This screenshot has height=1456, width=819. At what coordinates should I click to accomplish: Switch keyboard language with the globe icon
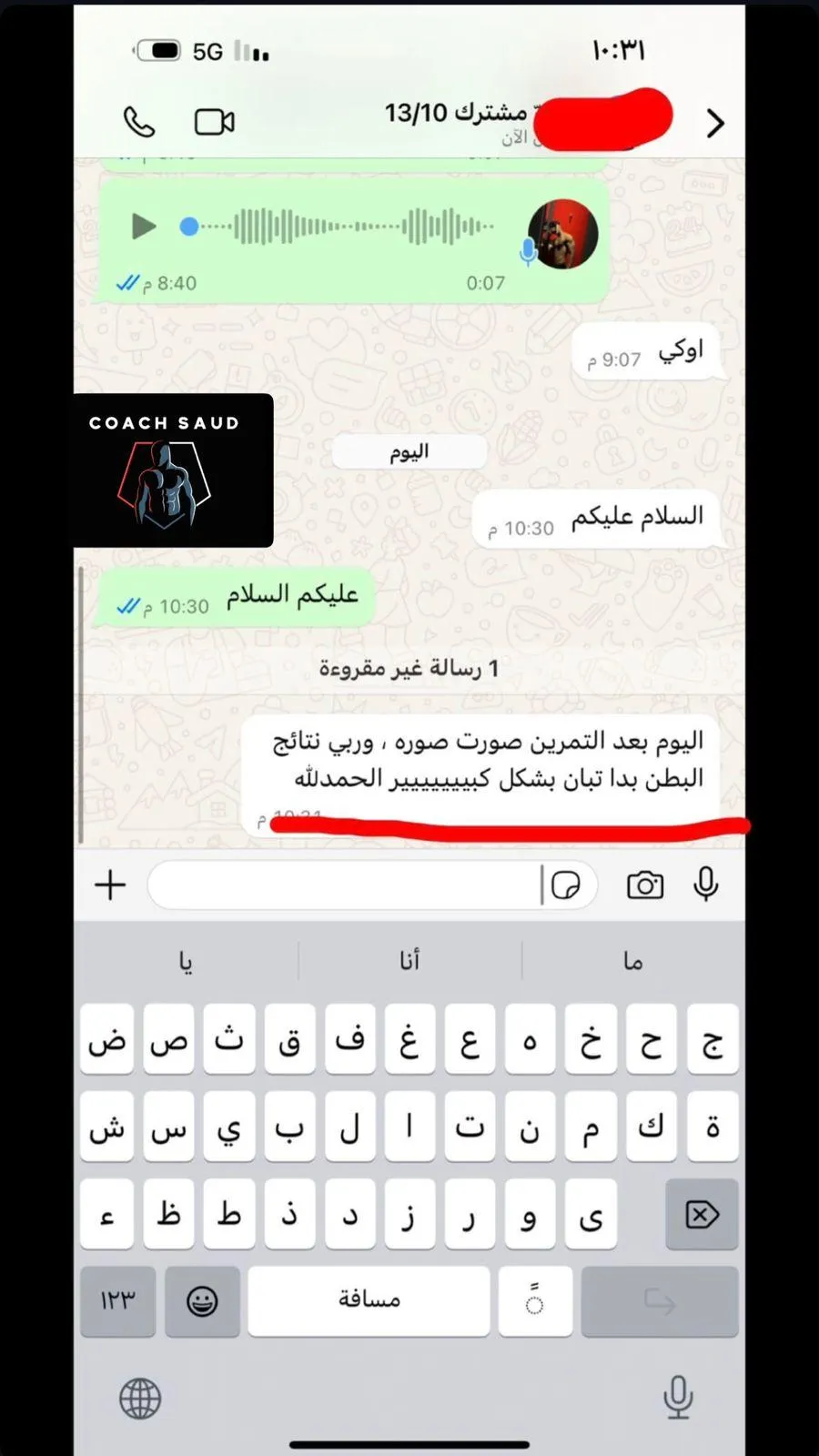point(140,1398)
